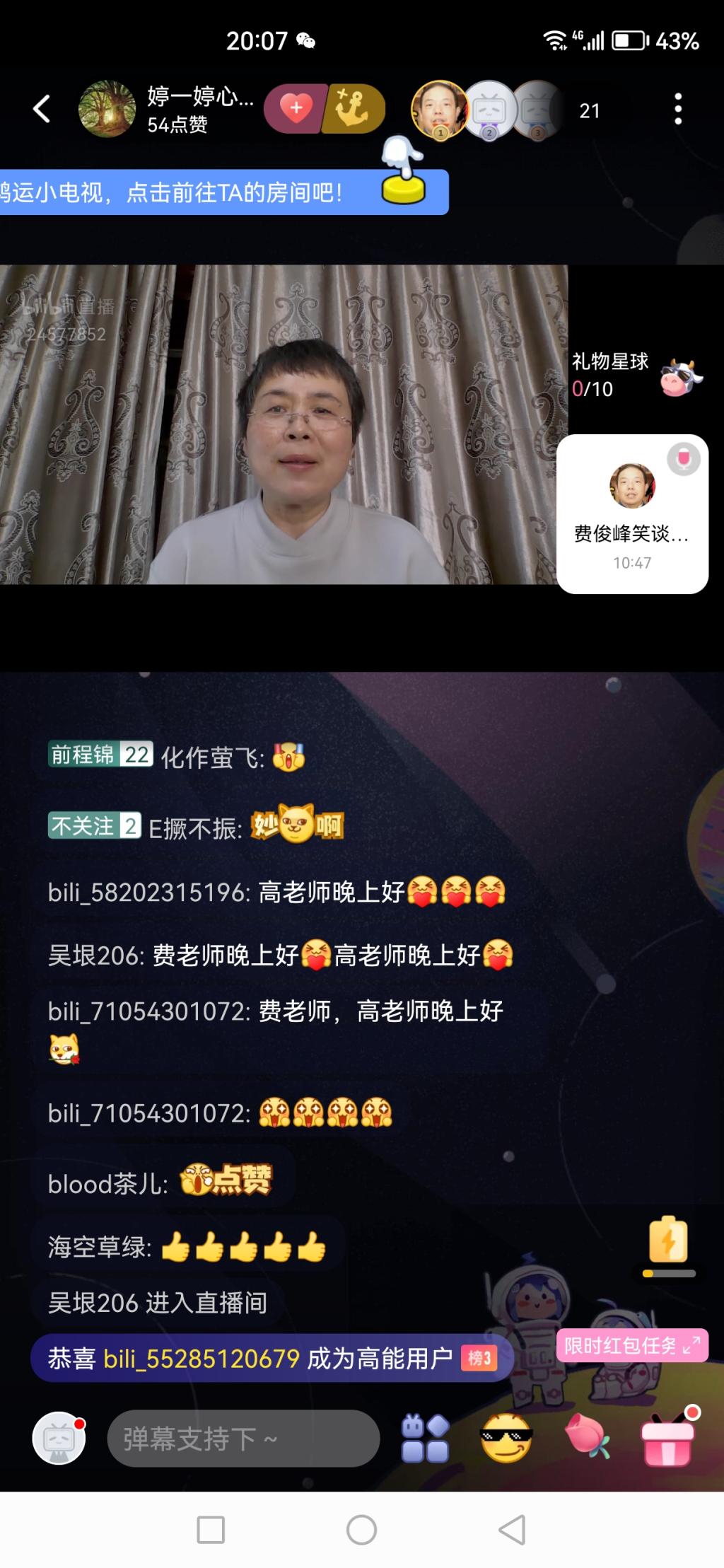Go to system home screen
Screen dimensions: 724x1568
click(x=361, y=1530)
